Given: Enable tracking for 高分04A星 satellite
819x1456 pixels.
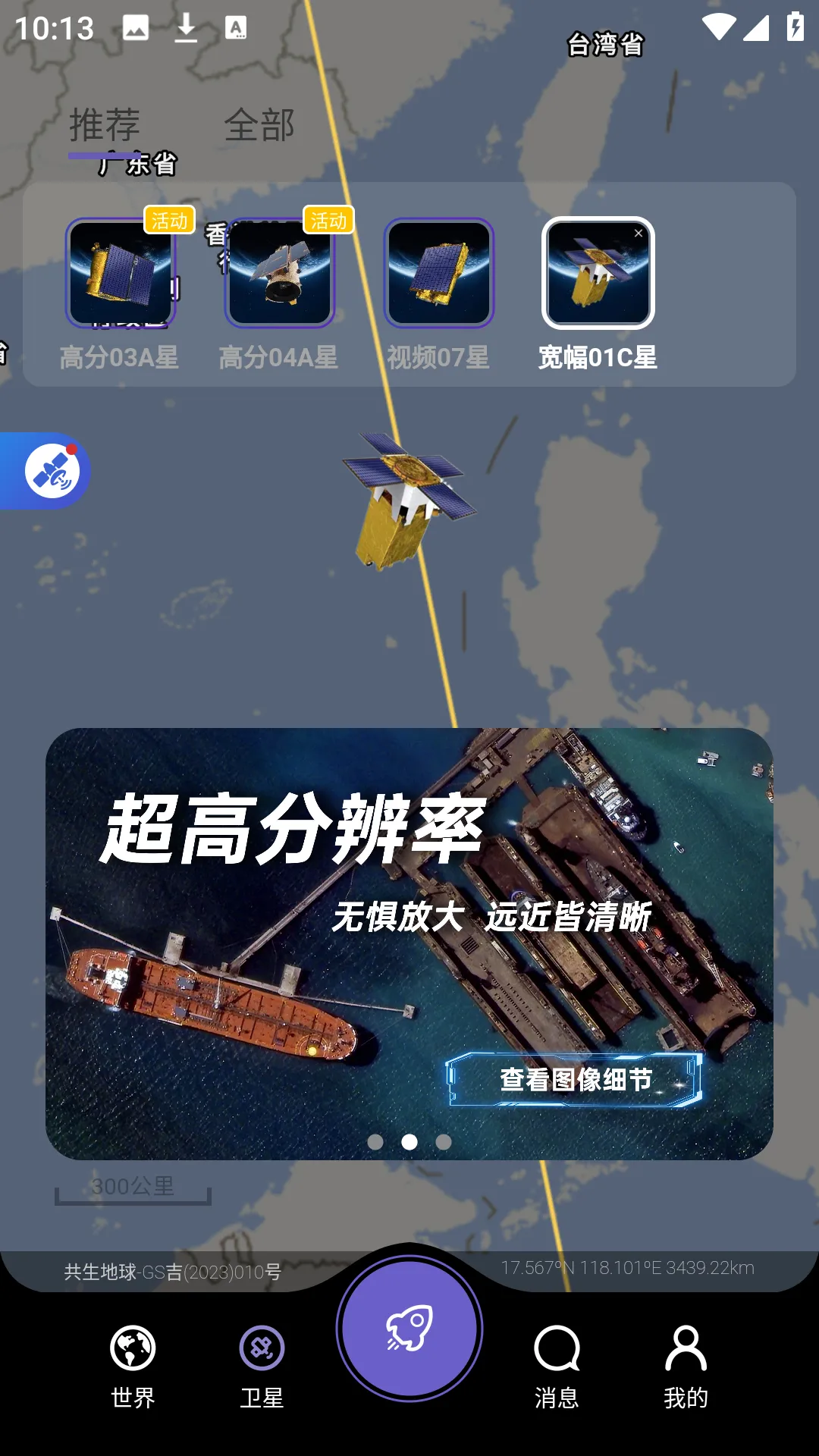Looking at the screenshot, I should [280, 275].
